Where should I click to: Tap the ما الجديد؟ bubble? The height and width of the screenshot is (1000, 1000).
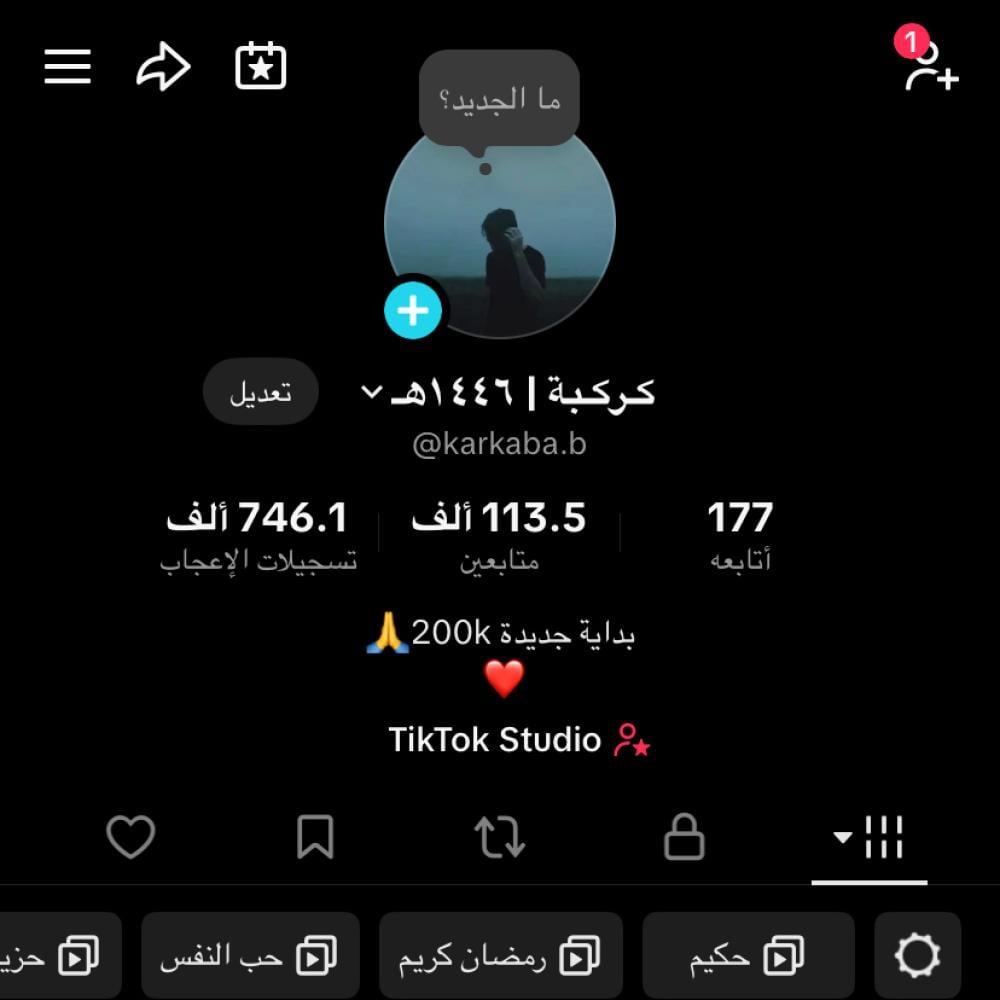click(x=499, y=99)
